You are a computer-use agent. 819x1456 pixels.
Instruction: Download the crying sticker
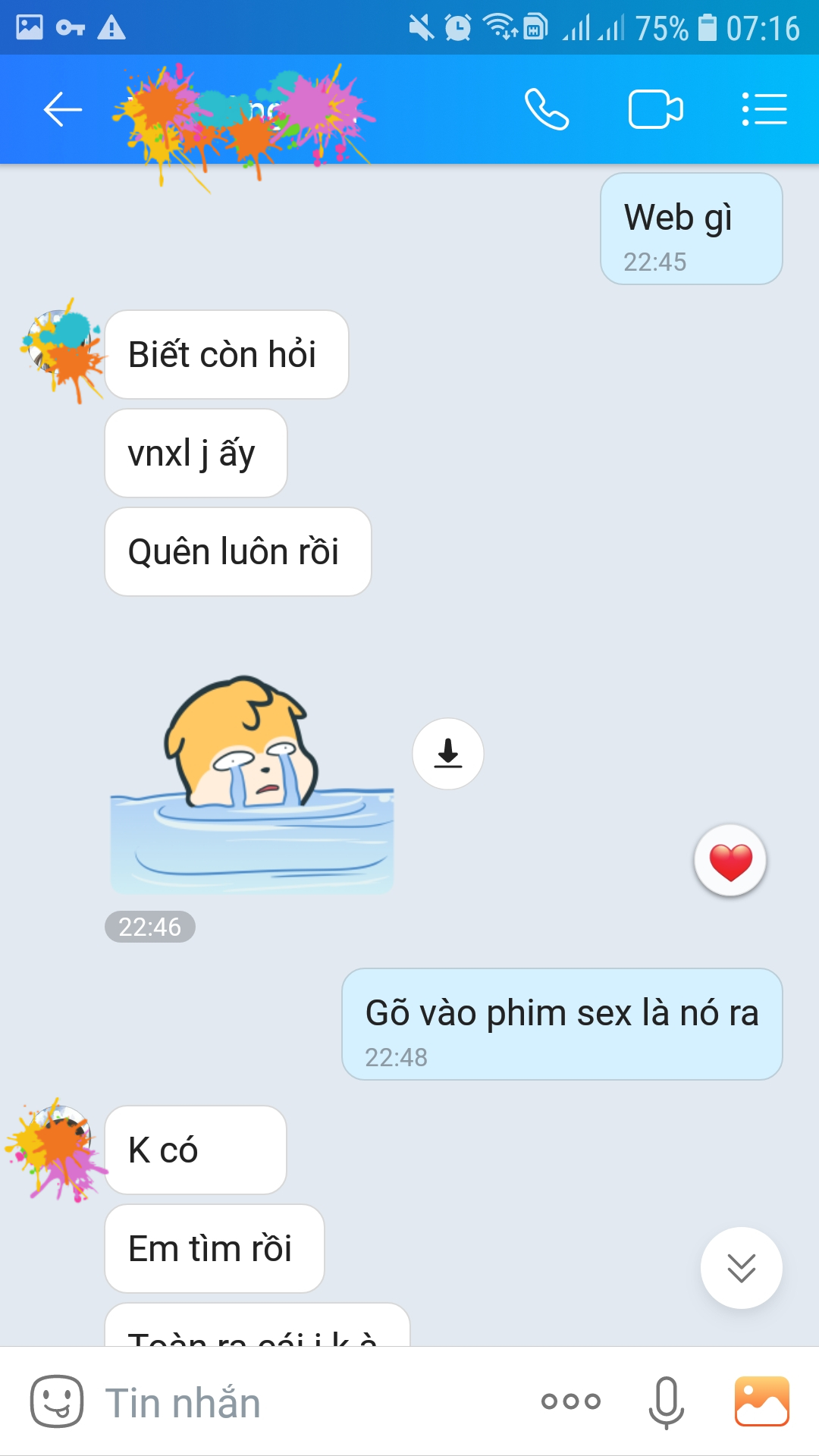(448, 754)
